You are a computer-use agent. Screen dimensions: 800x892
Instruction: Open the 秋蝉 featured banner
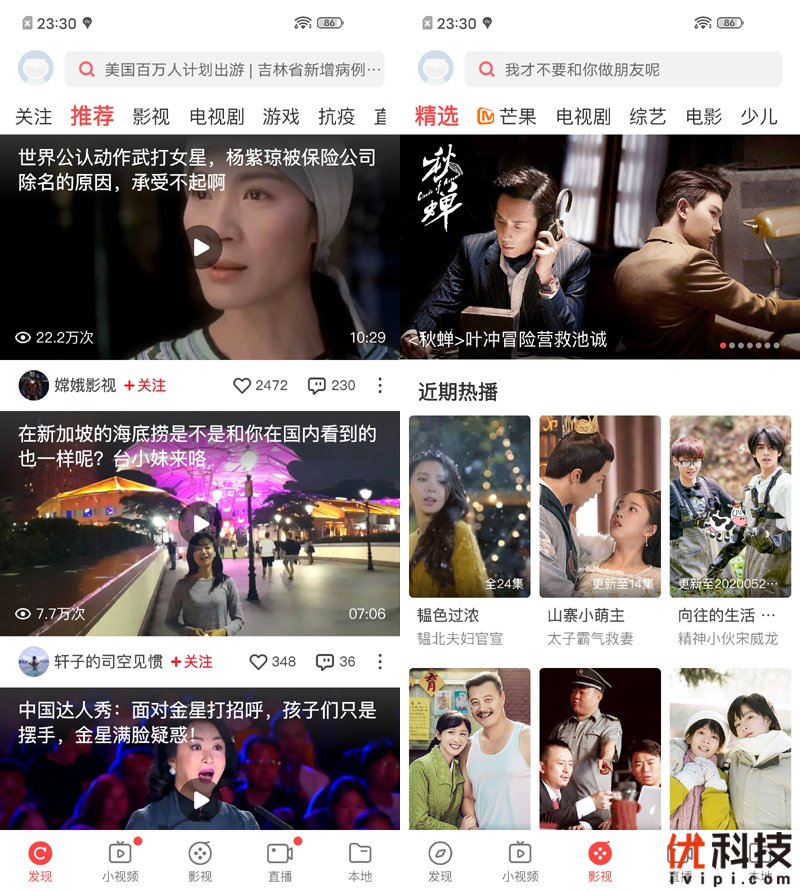click(600, 247)
